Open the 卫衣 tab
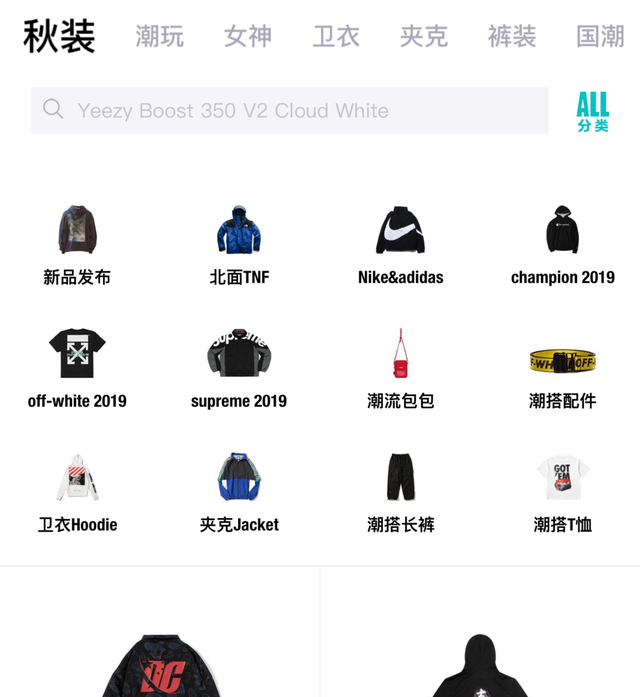This screenshot has width=640, height=697. (336, 37)
